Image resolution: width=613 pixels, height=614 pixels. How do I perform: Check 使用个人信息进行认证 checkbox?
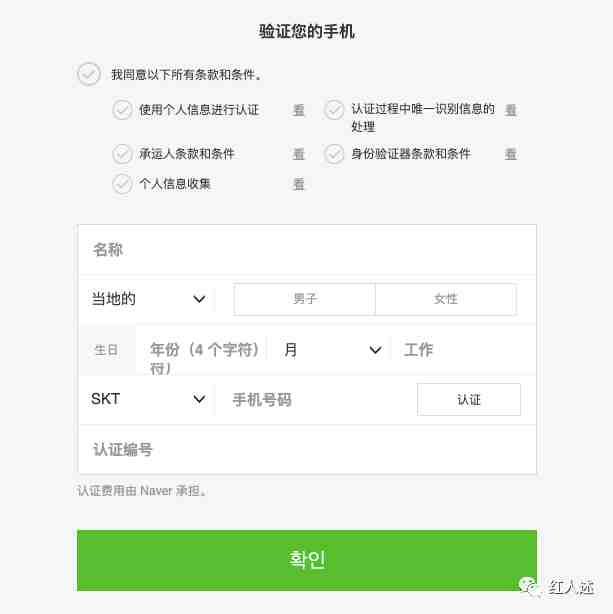122,110
